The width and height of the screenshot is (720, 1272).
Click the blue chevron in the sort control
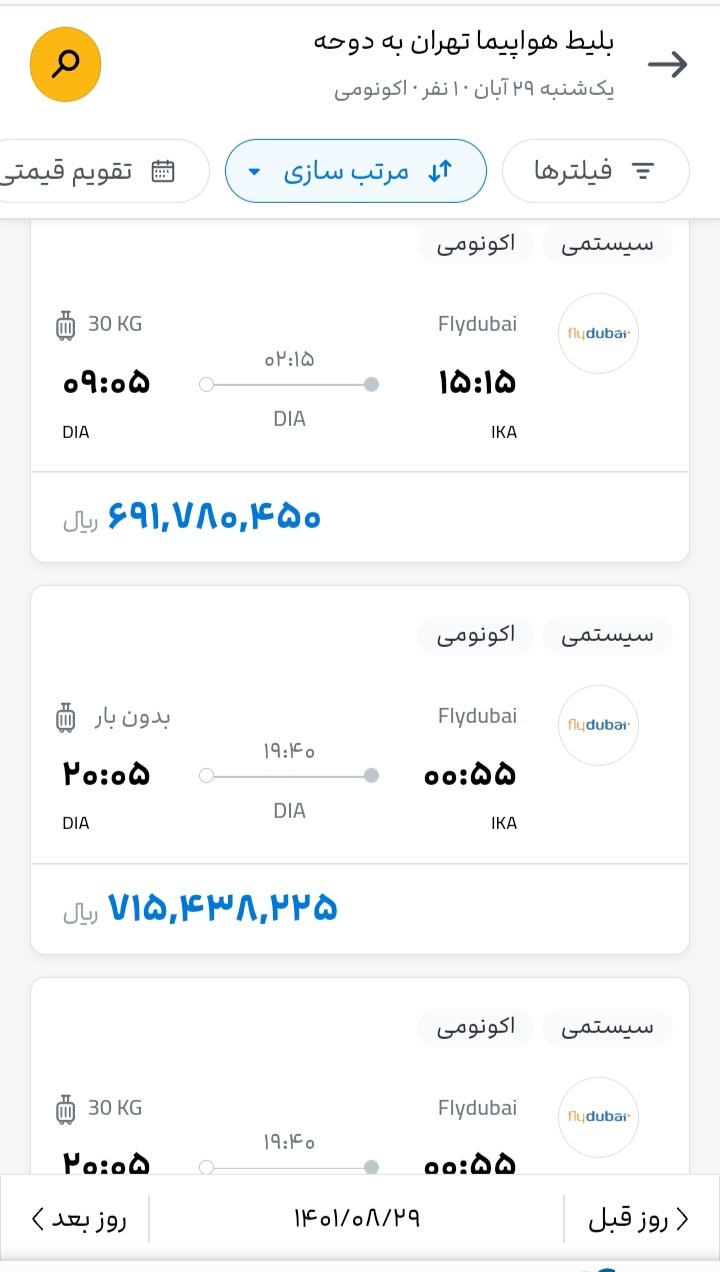click(x=254, y=170)
